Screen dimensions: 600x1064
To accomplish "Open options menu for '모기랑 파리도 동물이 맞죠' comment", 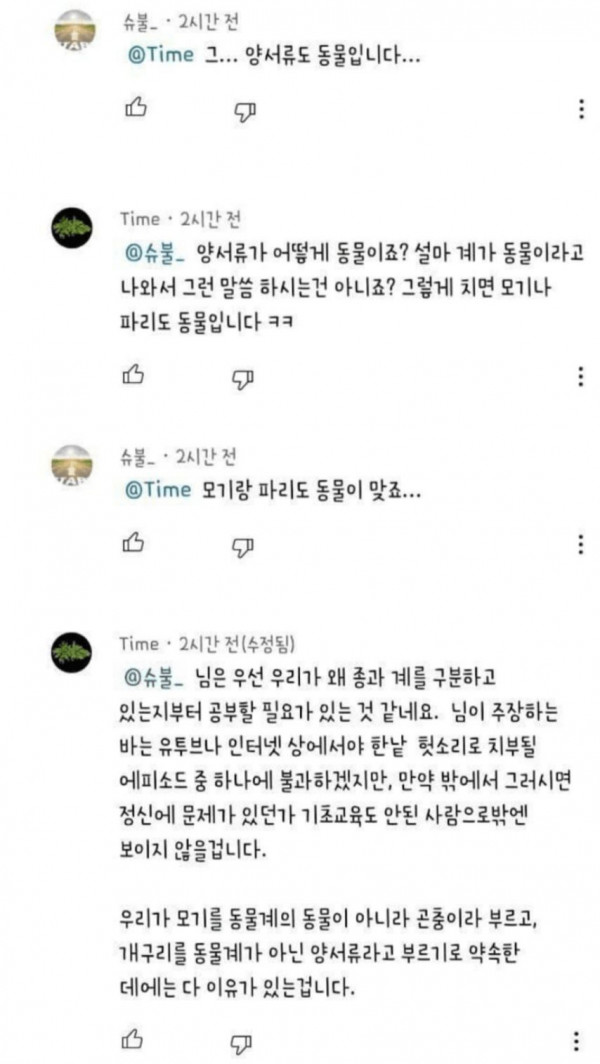I will pyautogui.click(x=581, y=544).
